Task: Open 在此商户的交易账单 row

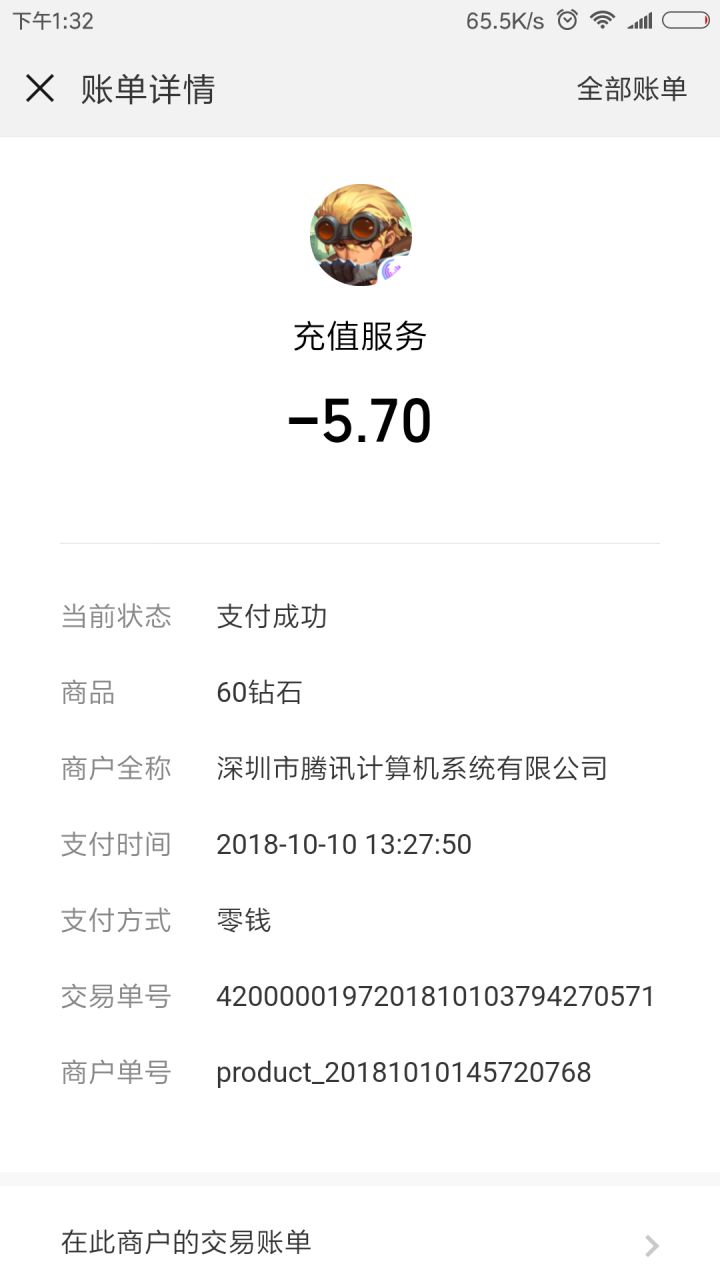Action: coord(360,1243)
